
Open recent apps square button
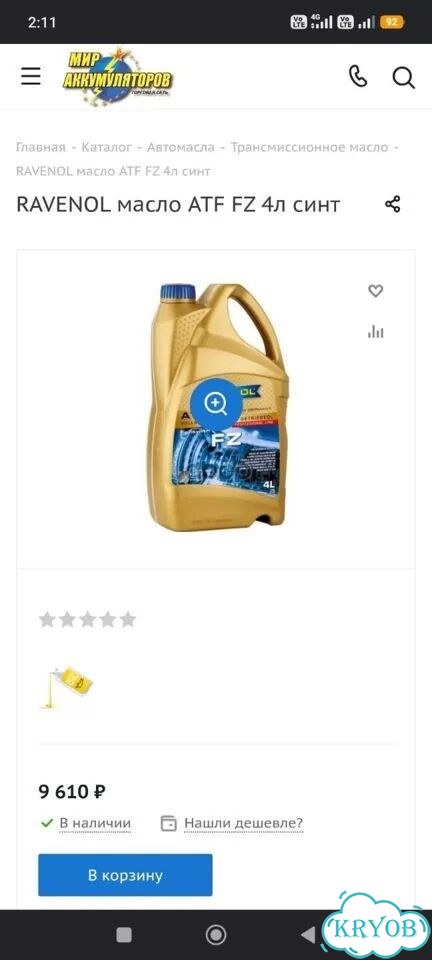[124, 934]
